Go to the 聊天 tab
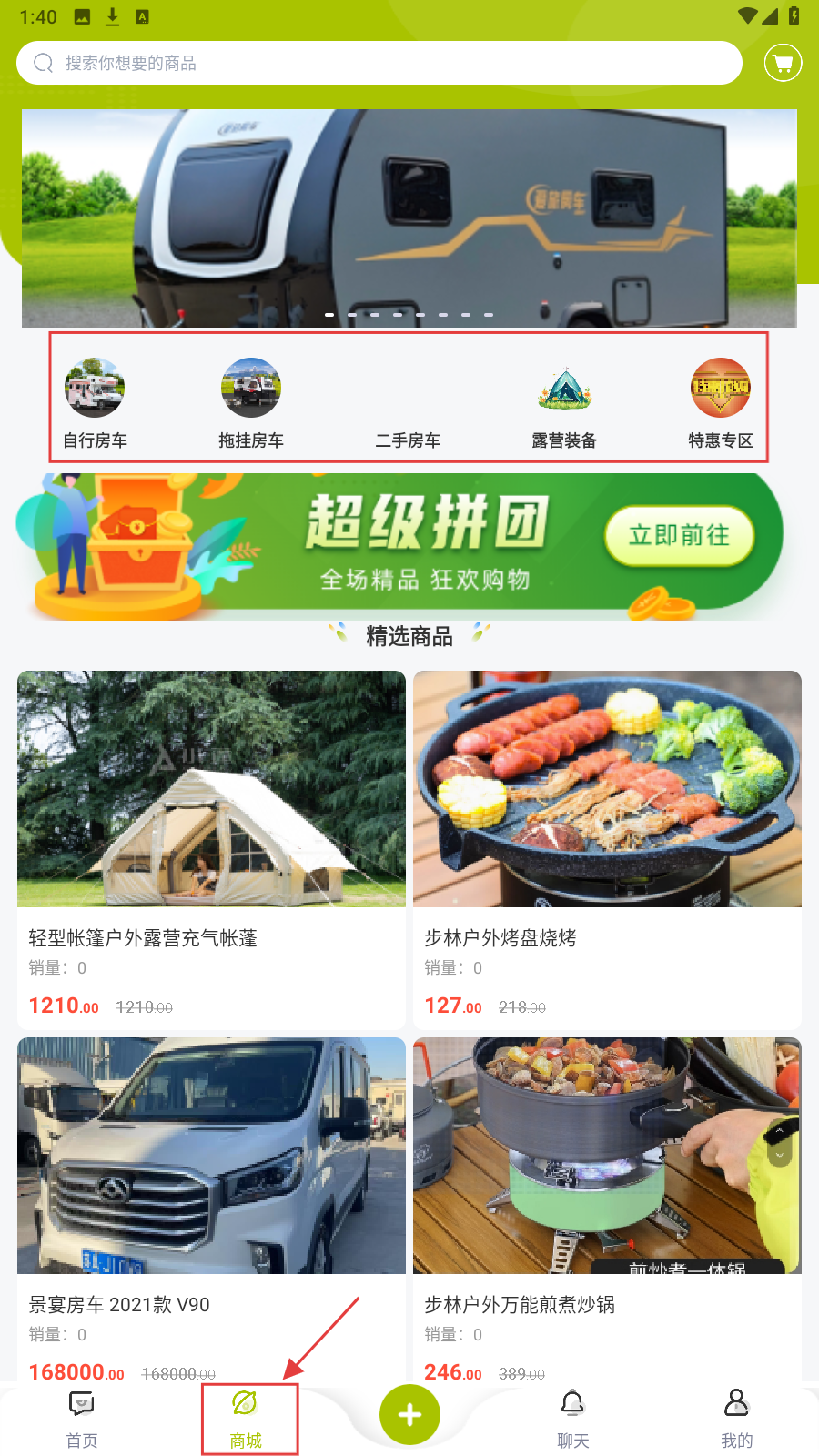The height and width of the screenshot is (1456, 819). click(x=573, y=1418)
